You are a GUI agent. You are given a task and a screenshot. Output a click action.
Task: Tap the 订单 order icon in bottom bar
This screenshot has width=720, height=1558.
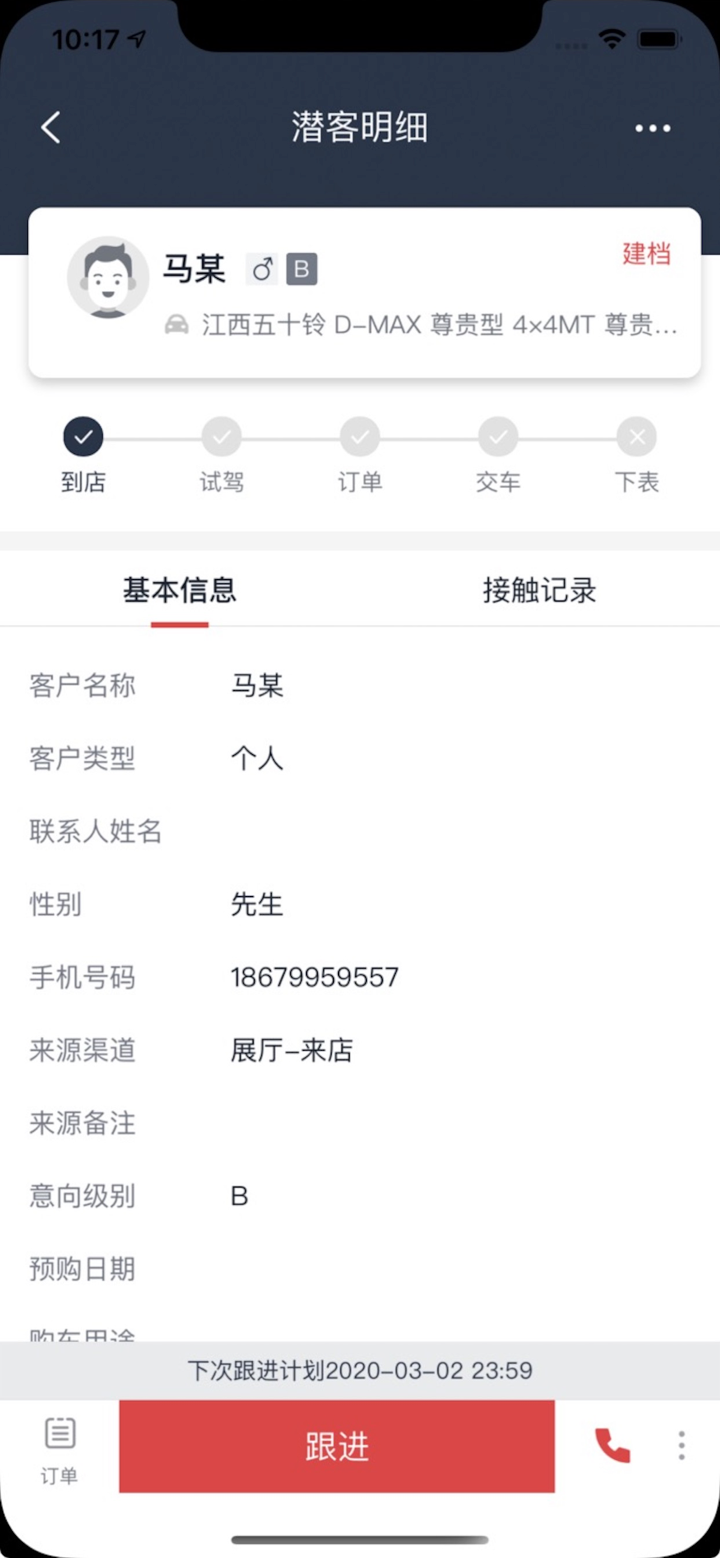point(58,1446)
